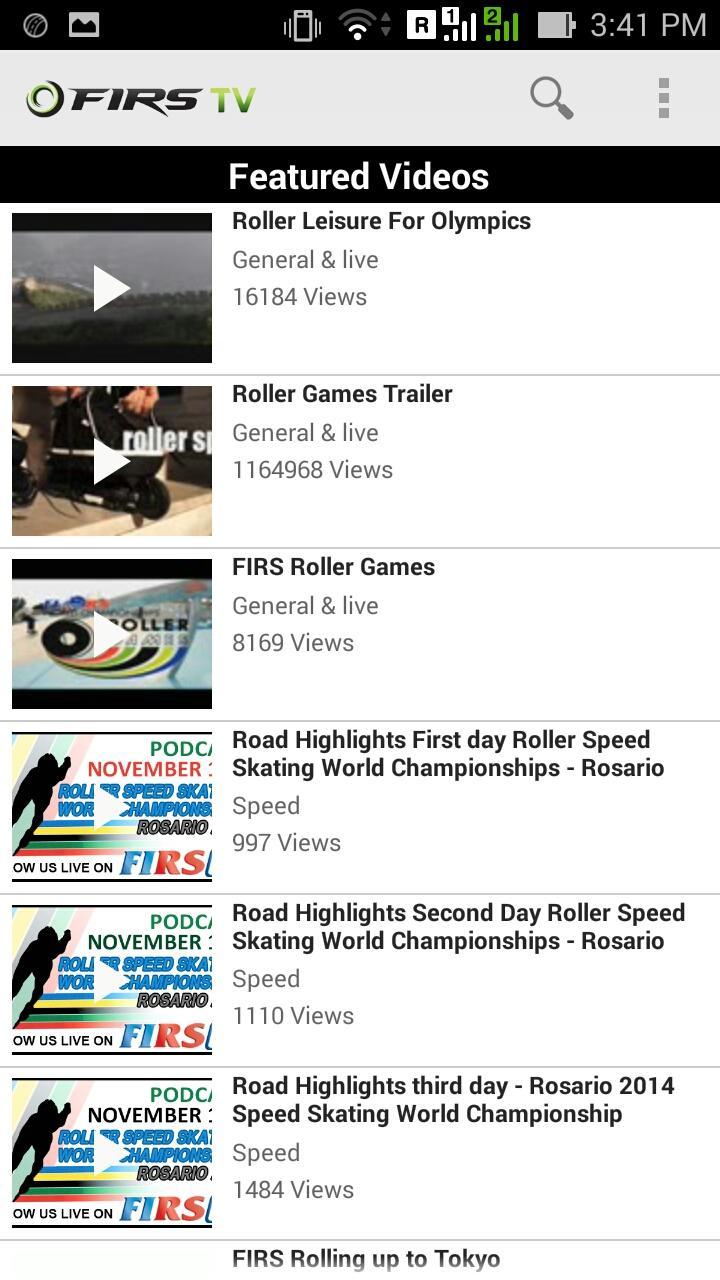View Road Highlights third day Rosario 2014
This screenshot has width=720, height=1280.
click(112, 1154)
